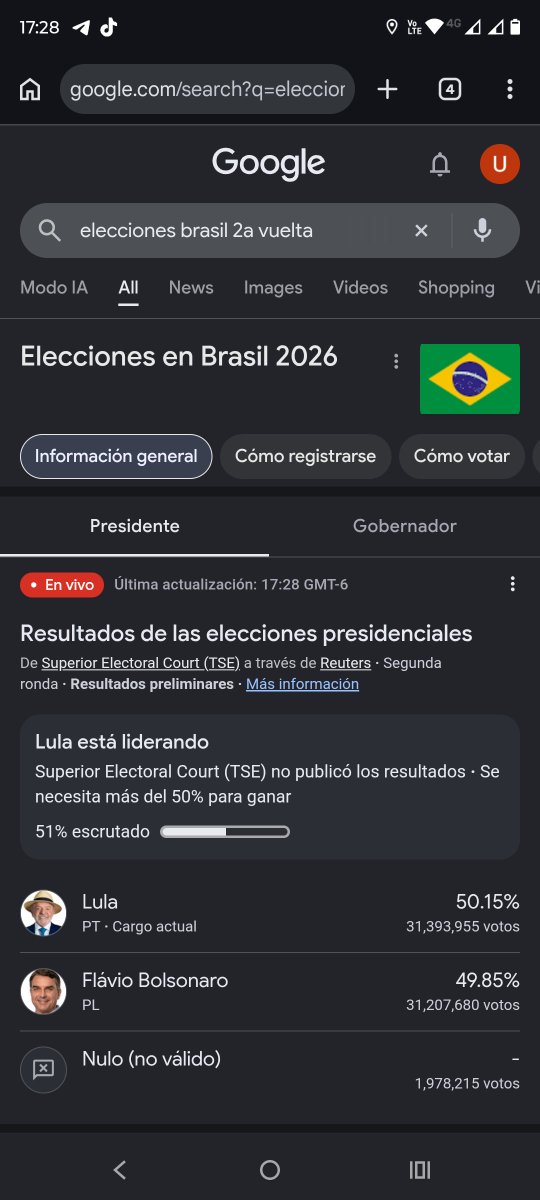
Task: Open Flávio Bolsonaro's candidate row
Action: 270,991
